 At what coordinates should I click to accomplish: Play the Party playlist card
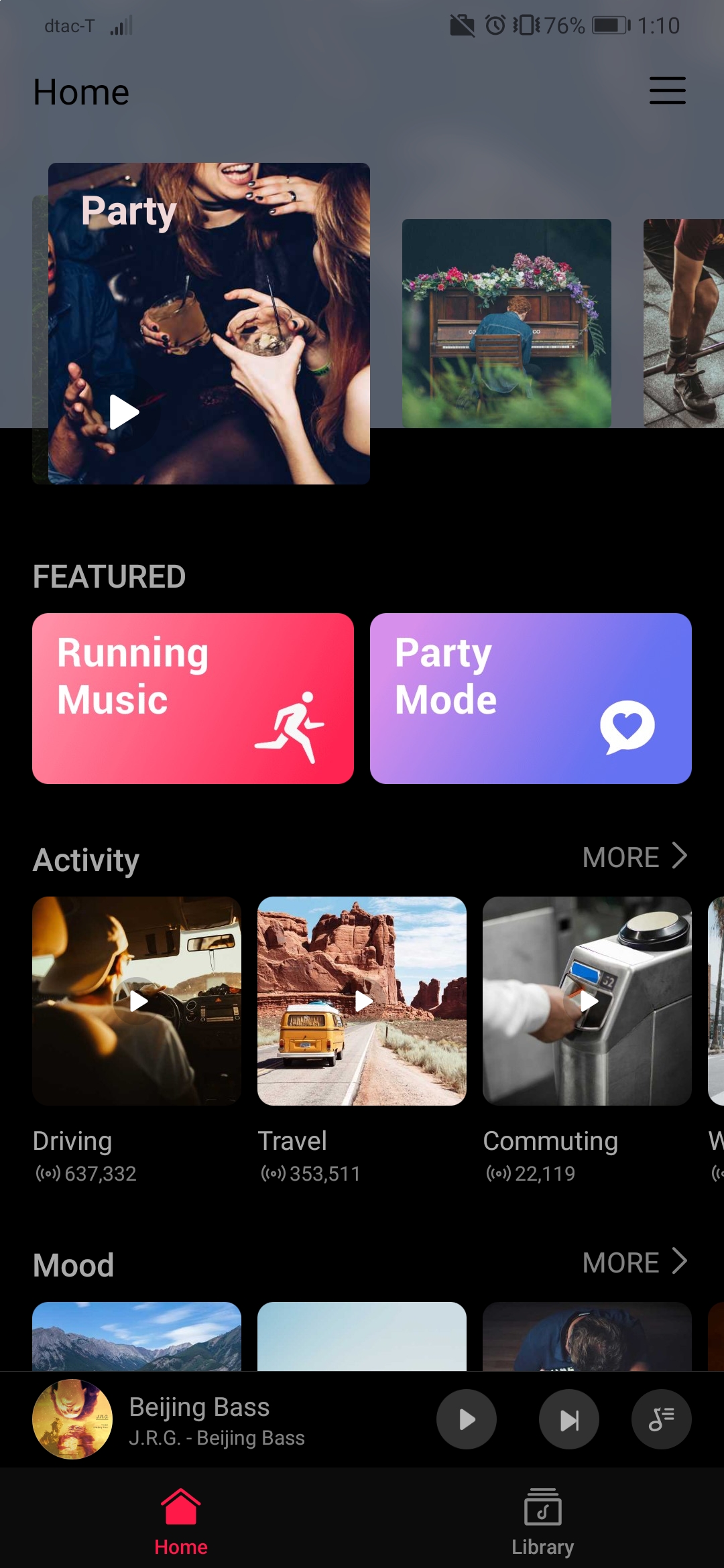pos(125,411)
